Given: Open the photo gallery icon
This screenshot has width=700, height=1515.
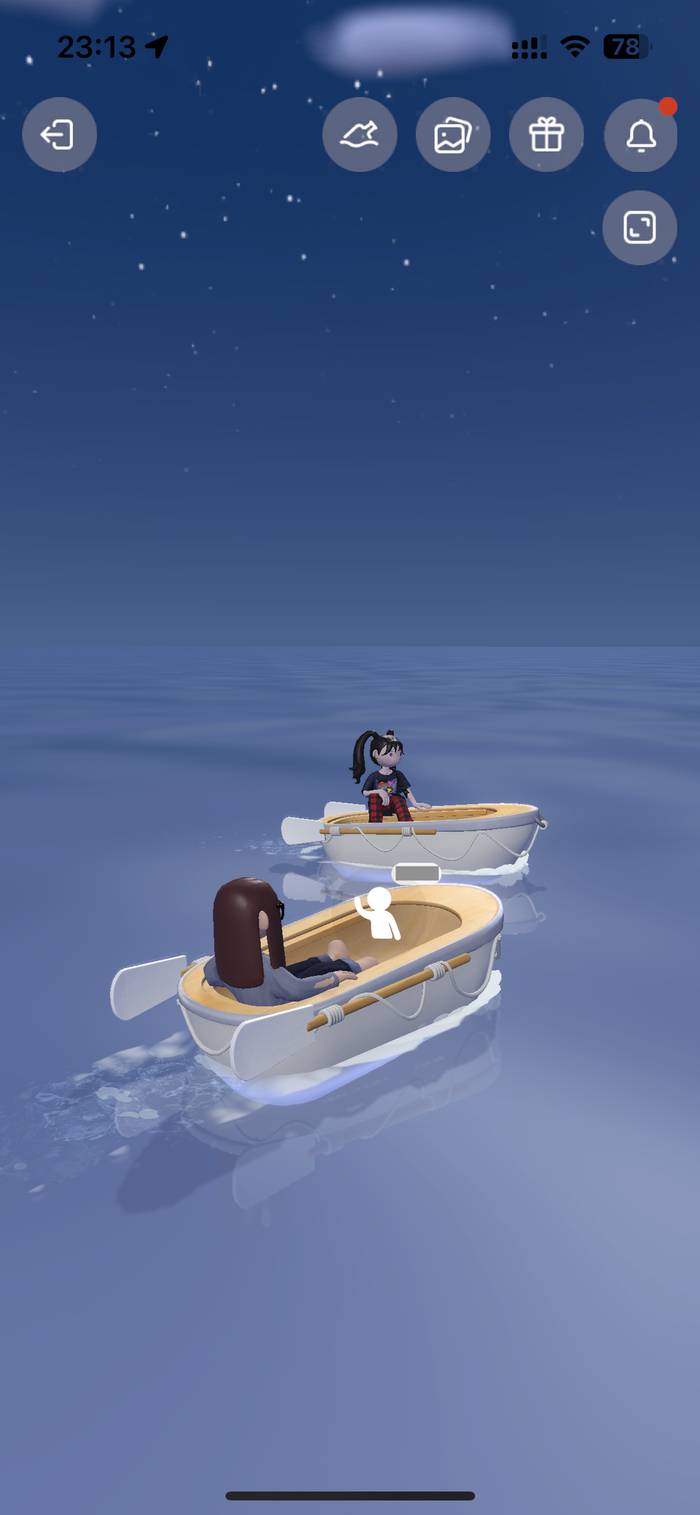Looking at the screenshot, I should [x=453, y=134].
